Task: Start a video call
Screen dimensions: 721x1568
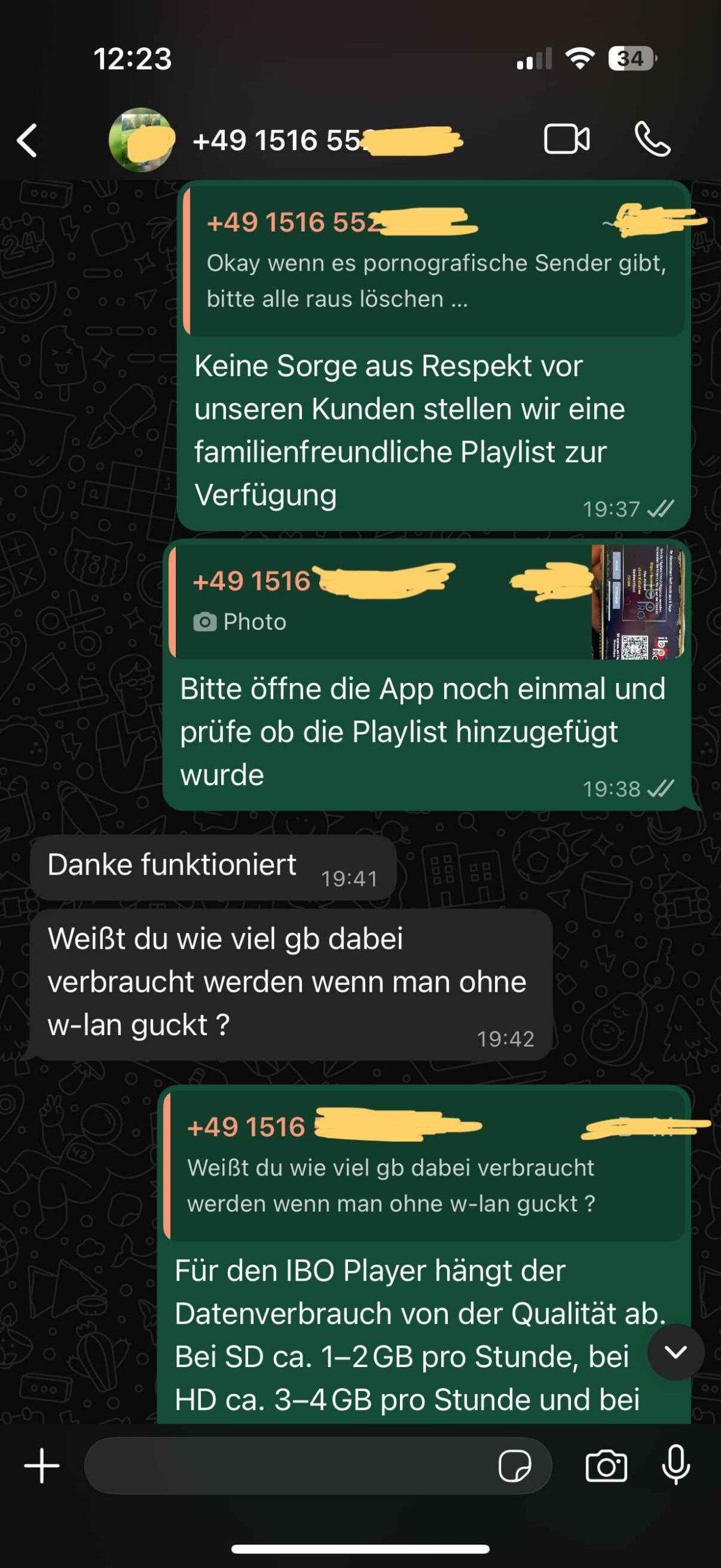Action: pos(567,140)
